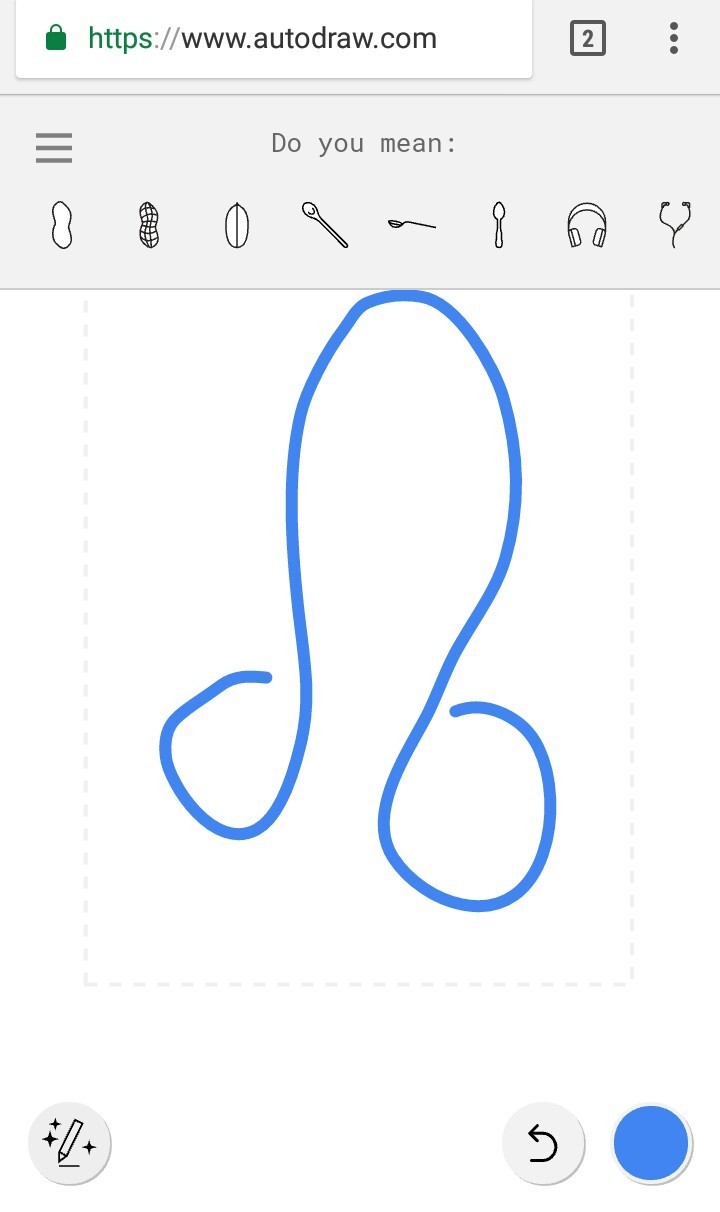
Task: Choose the flat horizontal spoon suggestion
Action: point(412,225)
